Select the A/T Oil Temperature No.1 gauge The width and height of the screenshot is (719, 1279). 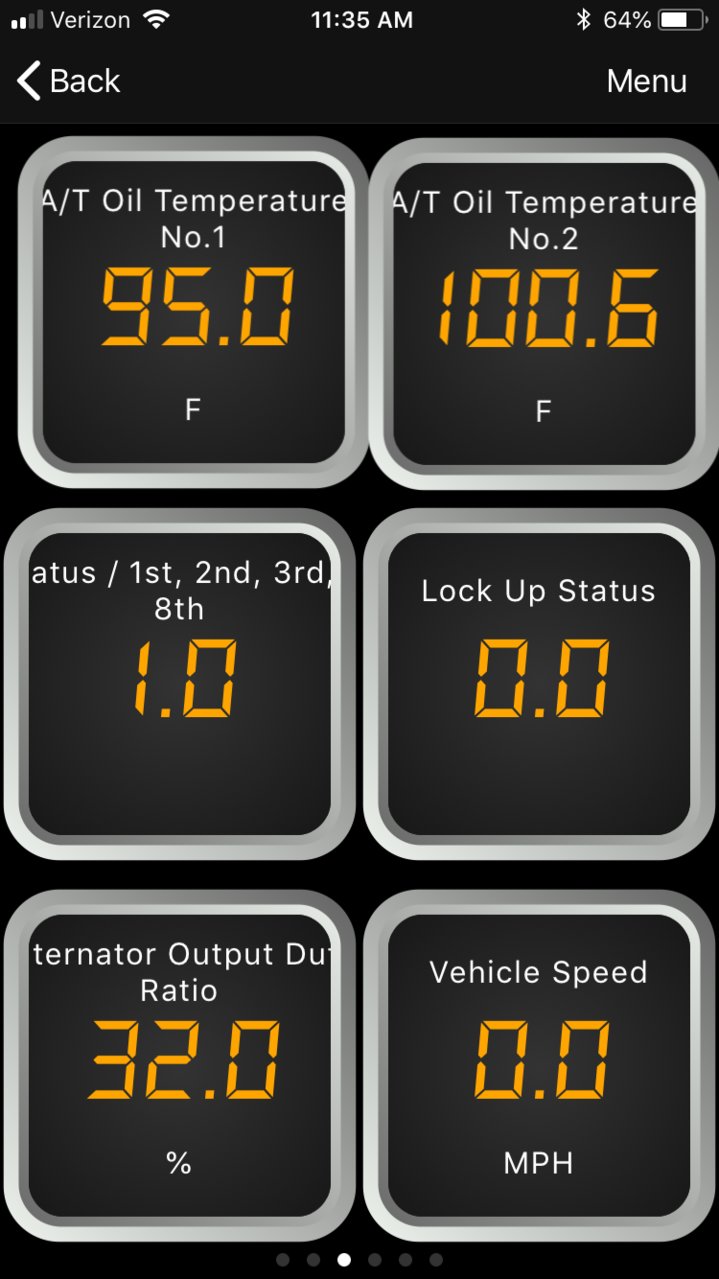pos(194,313)
